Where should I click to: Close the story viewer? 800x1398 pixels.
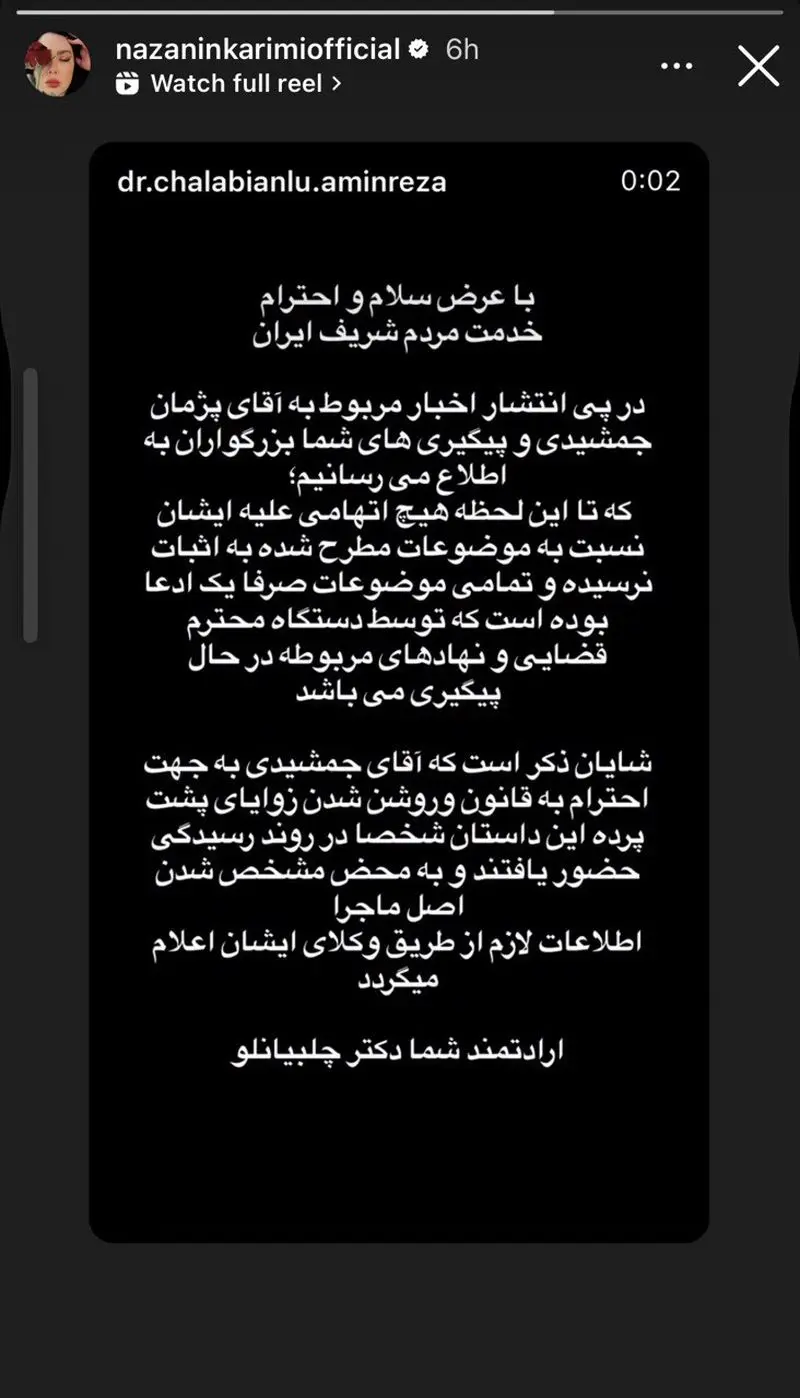tap(758, 66)
